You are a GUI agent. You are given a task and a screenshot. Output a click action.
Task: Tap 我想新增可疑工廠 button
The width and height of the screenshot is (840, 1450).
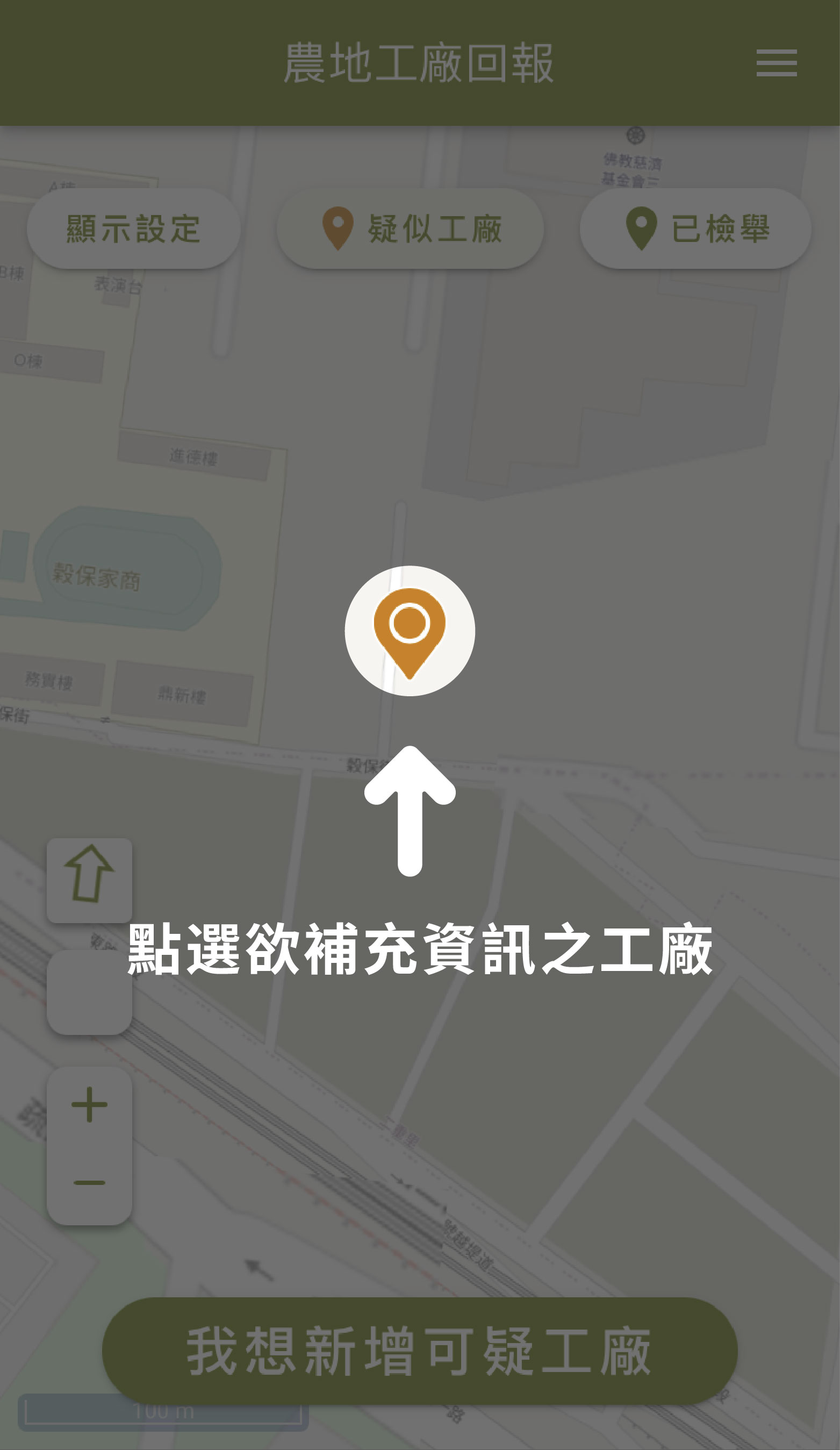coord(420,1351)
